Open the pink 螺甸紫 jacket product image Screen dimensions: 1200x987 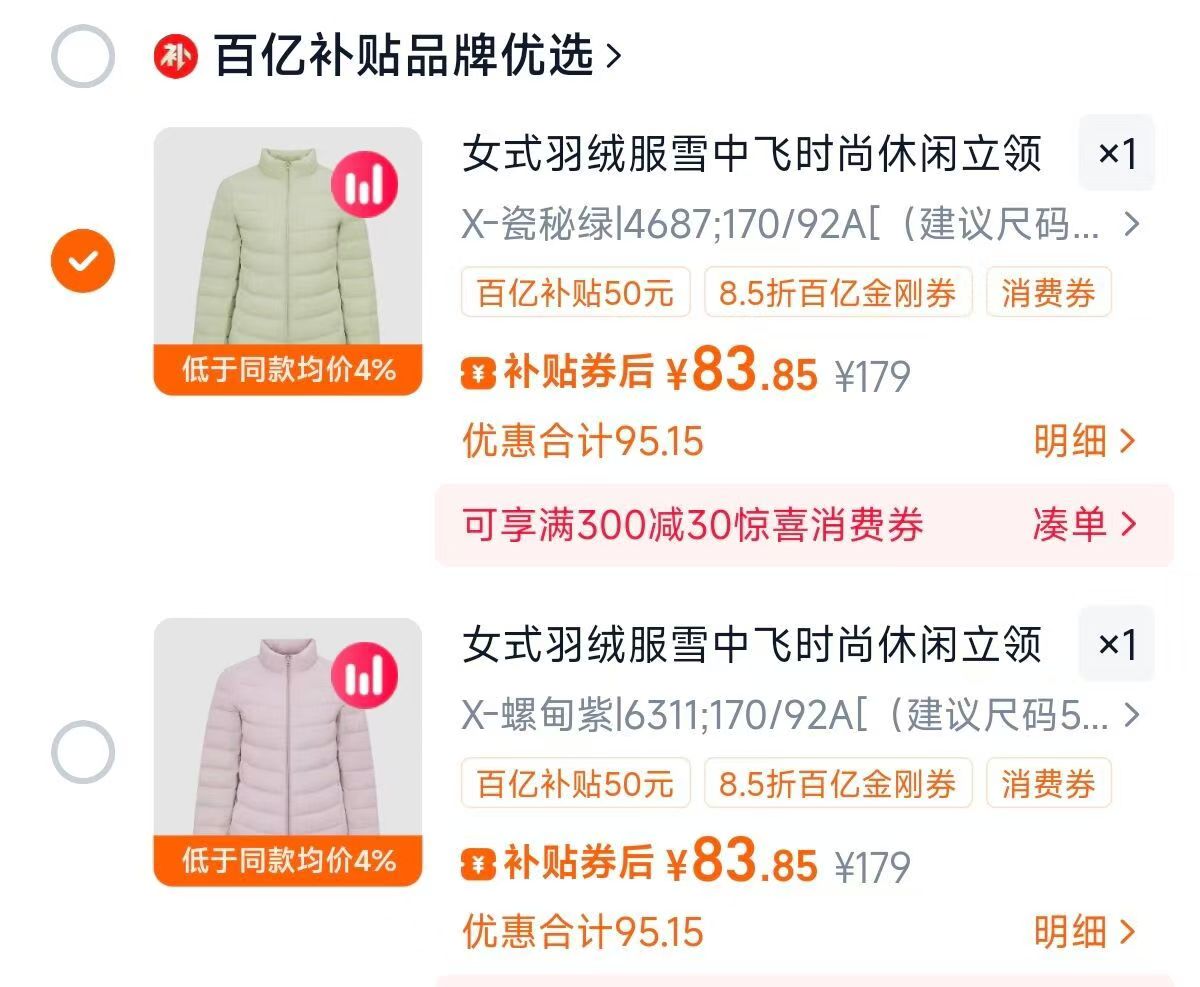288,751
